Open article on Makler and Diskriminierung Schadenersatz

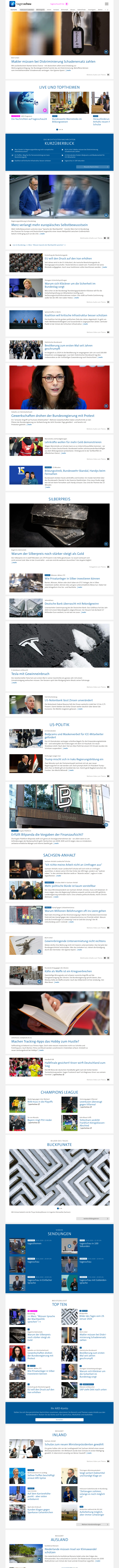point(53,61)
